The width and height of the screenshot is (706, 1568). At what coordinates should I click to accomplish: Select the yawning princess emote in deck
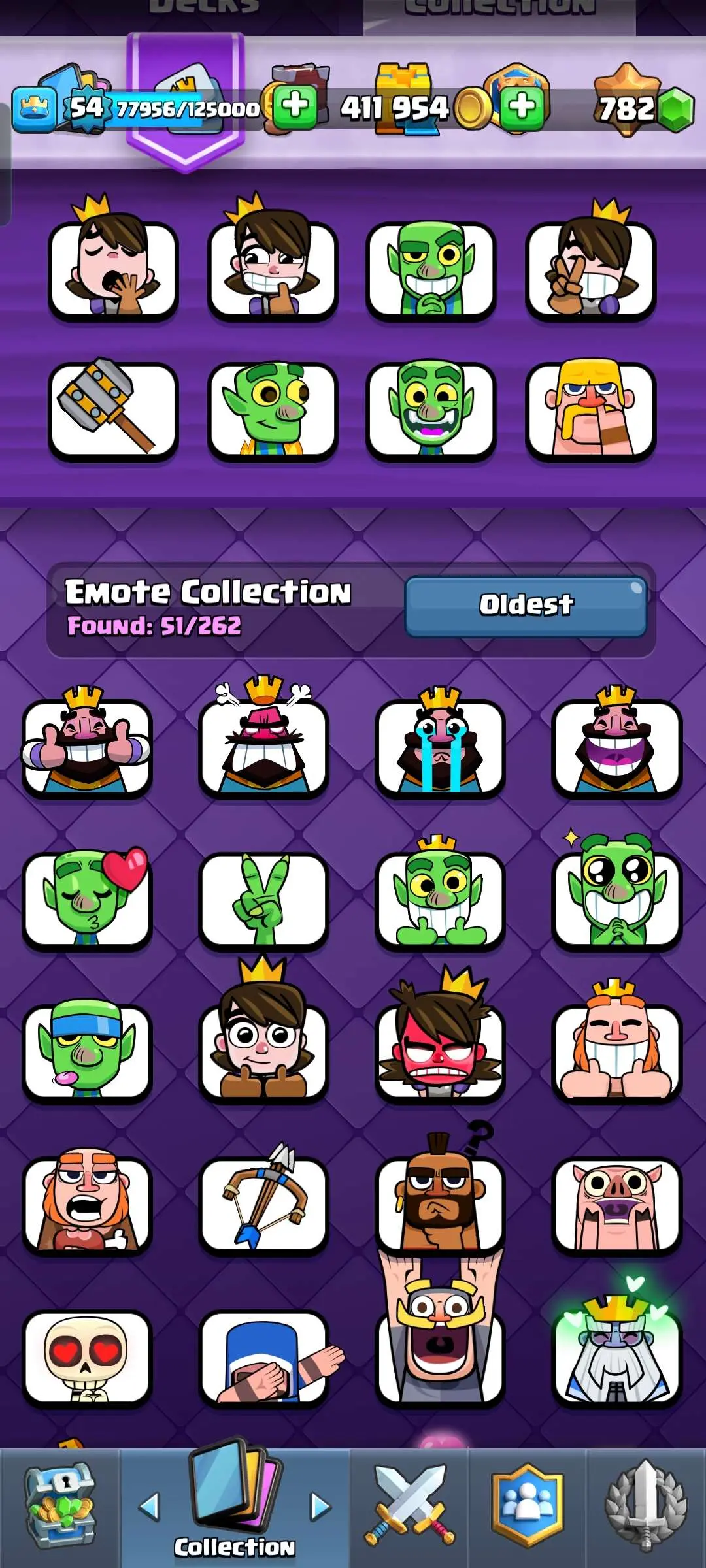tap(113, 269)
